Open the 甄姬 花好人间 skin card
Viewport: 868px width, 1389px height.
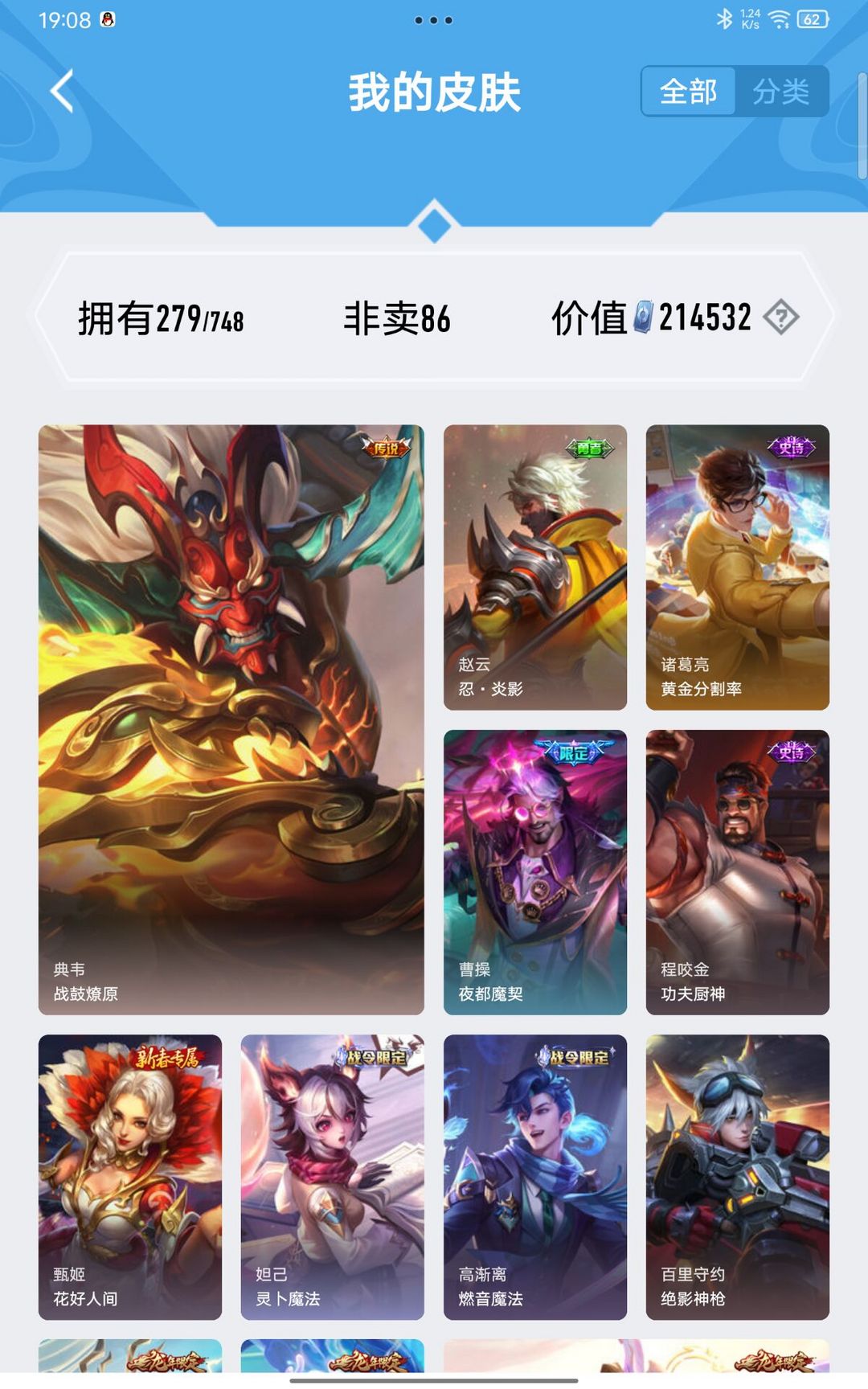130,1176
